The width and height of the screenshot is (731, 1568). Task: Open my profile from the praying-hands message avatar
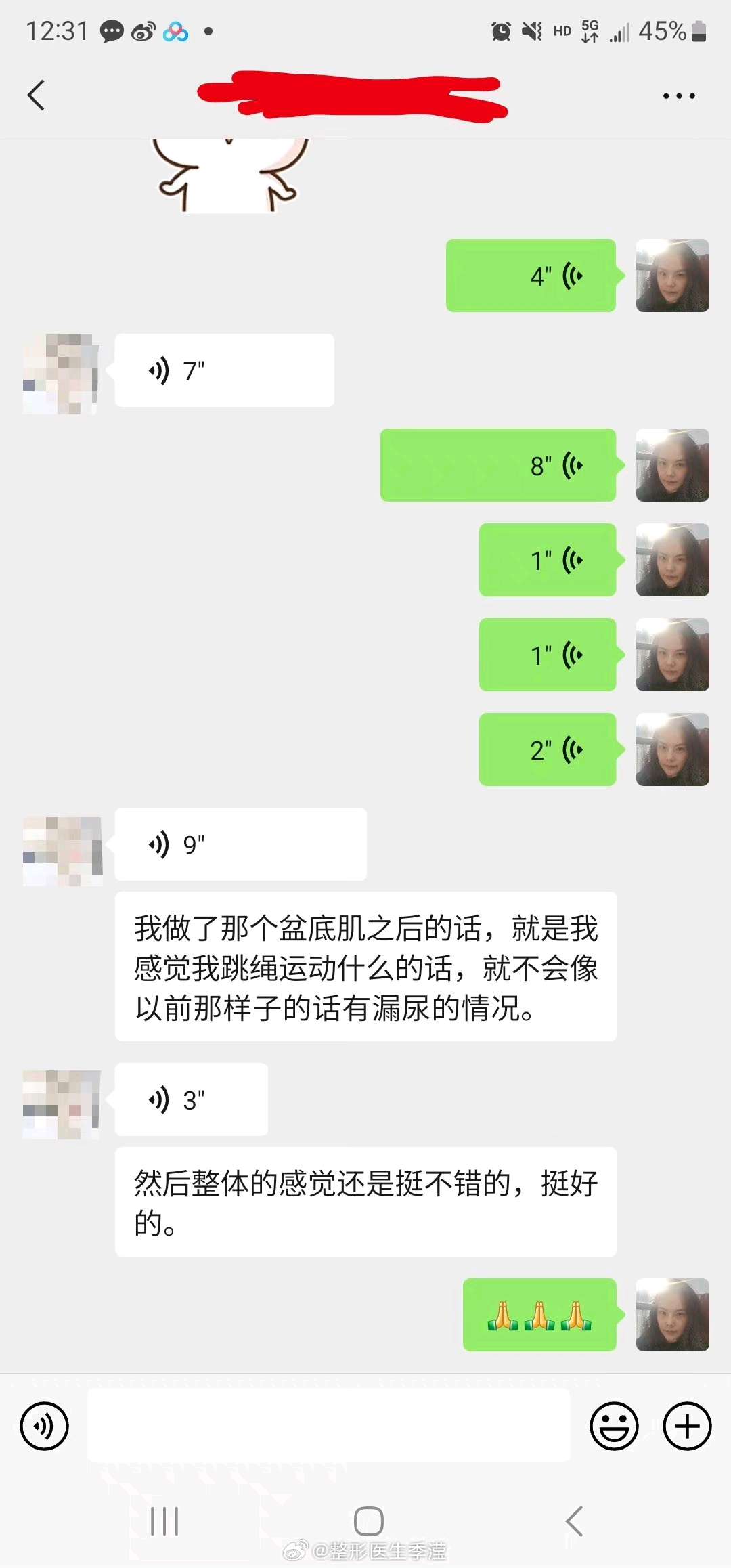(672, 1315)
